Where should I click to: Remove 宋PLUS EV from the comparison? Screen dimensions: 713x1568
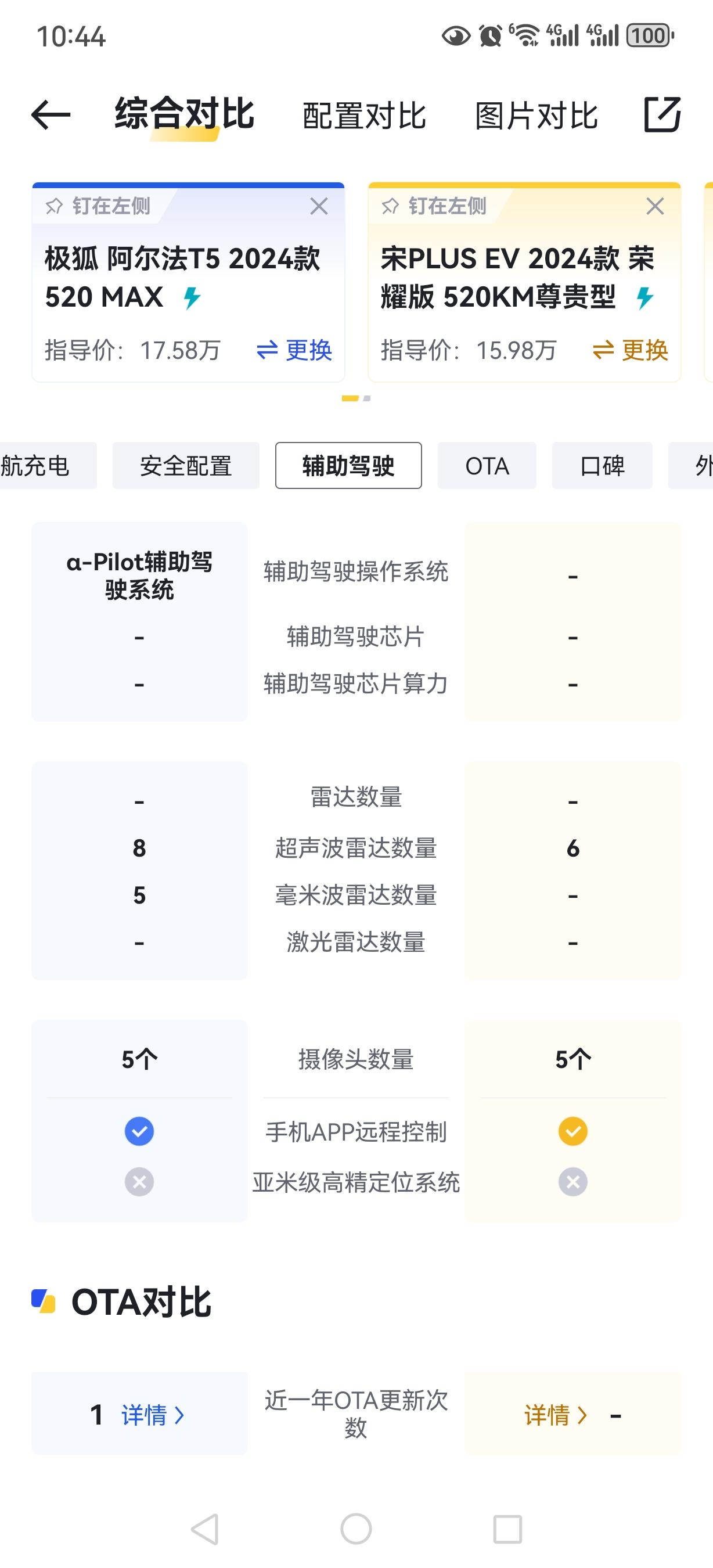[655, 206]
